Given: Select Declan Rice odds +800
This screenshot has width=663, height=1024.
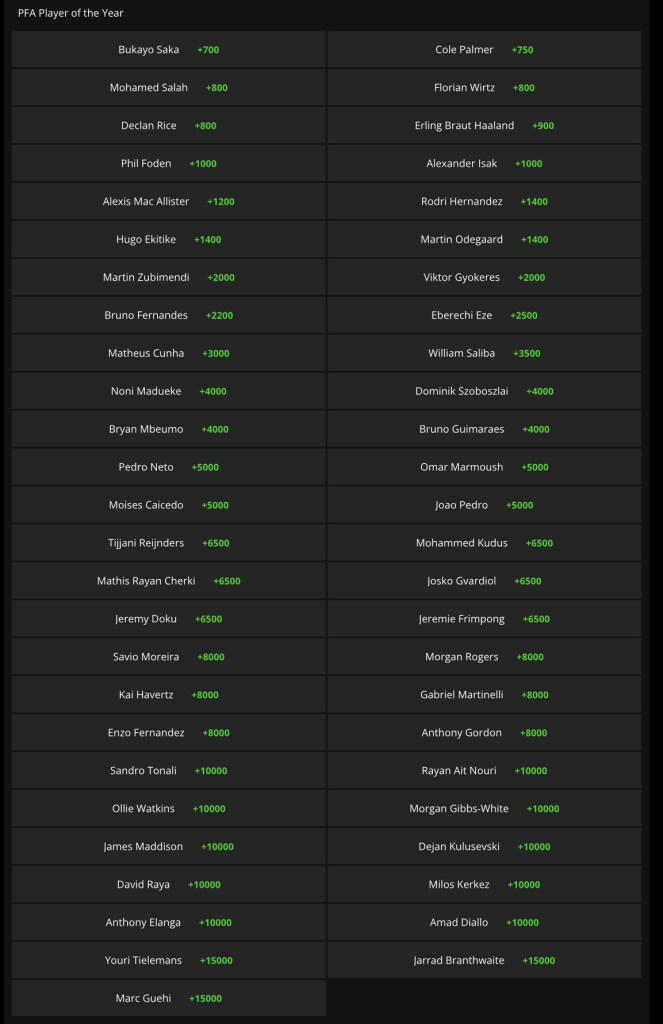Looking at the screenshot, I should click(168, 125).
